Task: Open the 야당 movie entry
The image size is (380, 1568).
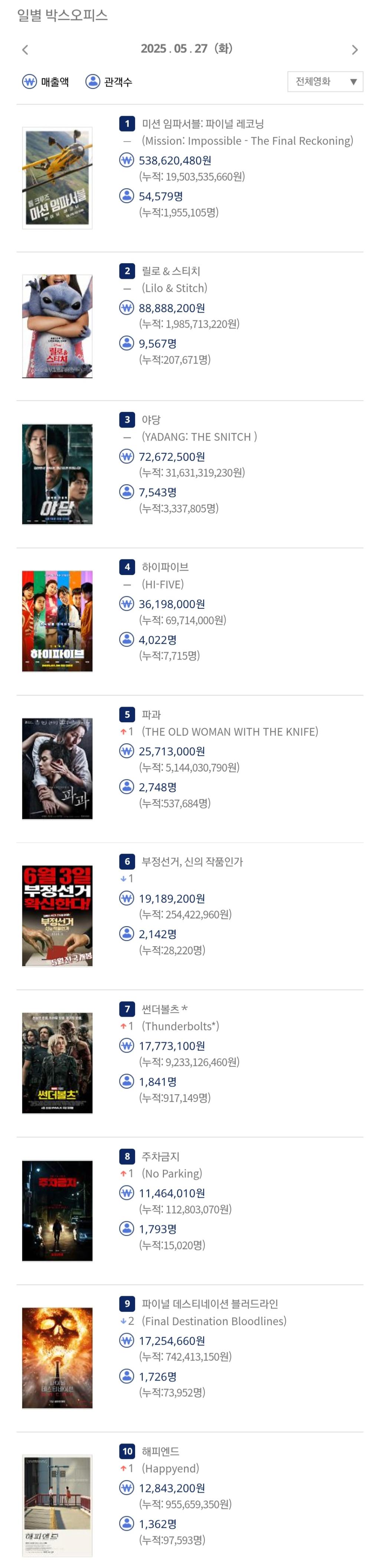Action: point(151,419)
